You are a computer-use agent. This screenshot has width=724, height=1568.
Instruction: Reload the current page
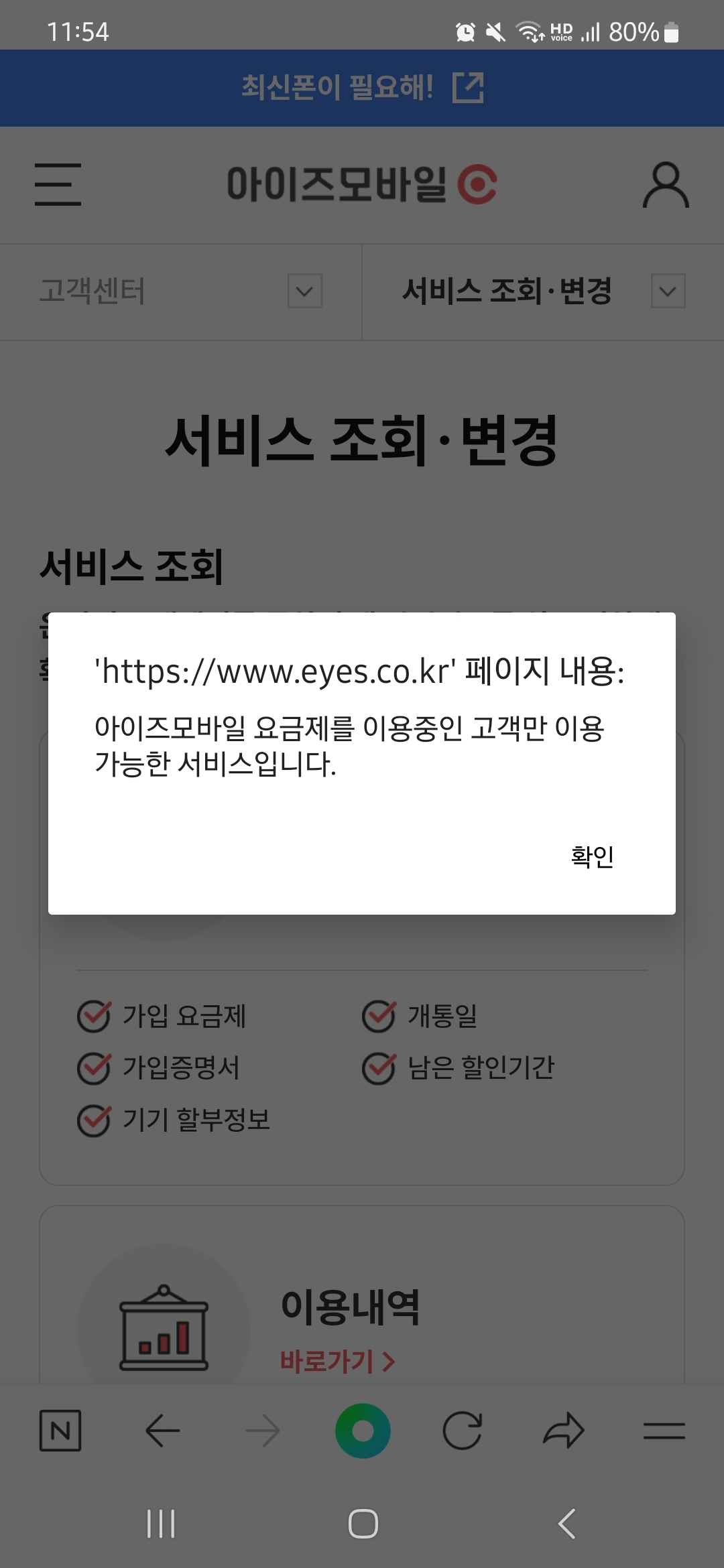click(x=463, y=1431)
